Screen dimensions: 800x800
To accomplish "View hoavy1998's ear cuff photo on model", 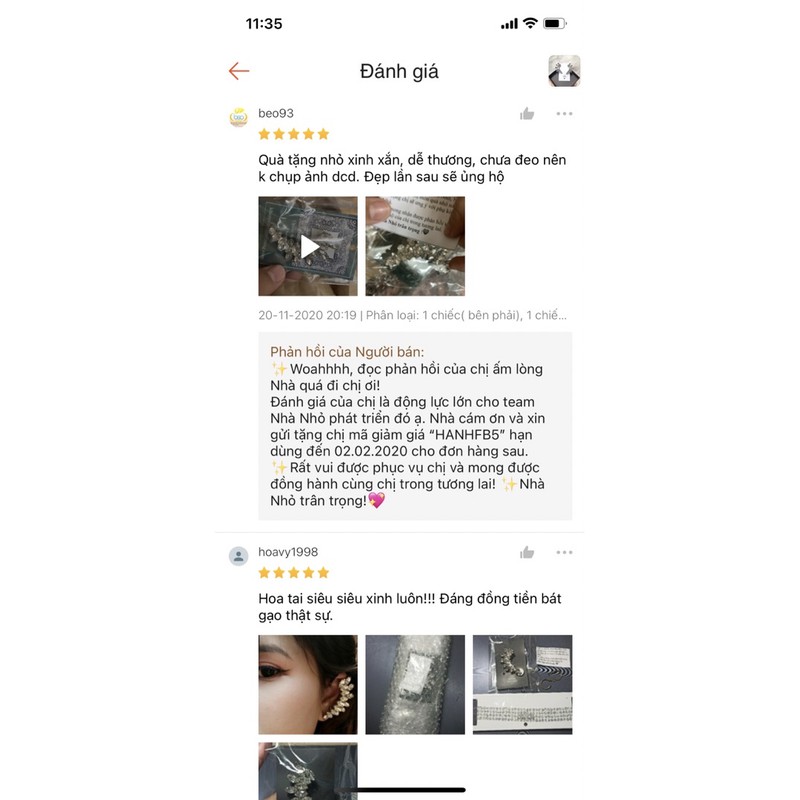I will [308, 685].
